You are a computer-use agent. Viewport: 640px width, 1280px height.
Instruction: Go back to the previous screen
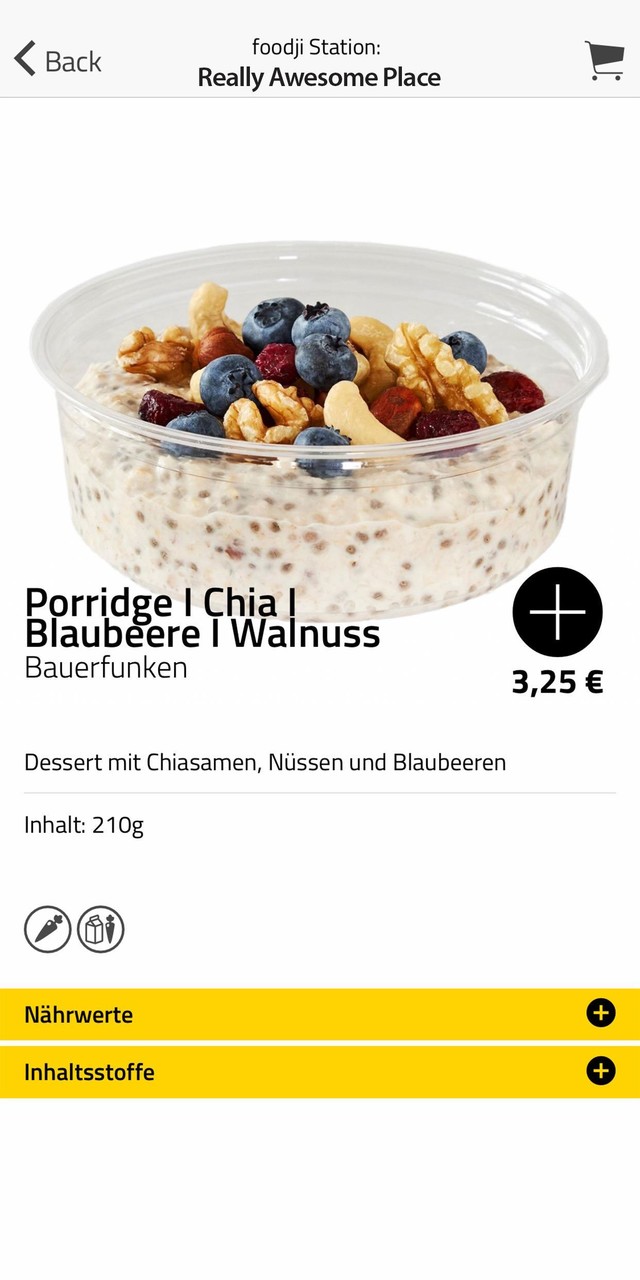[57, 60]
